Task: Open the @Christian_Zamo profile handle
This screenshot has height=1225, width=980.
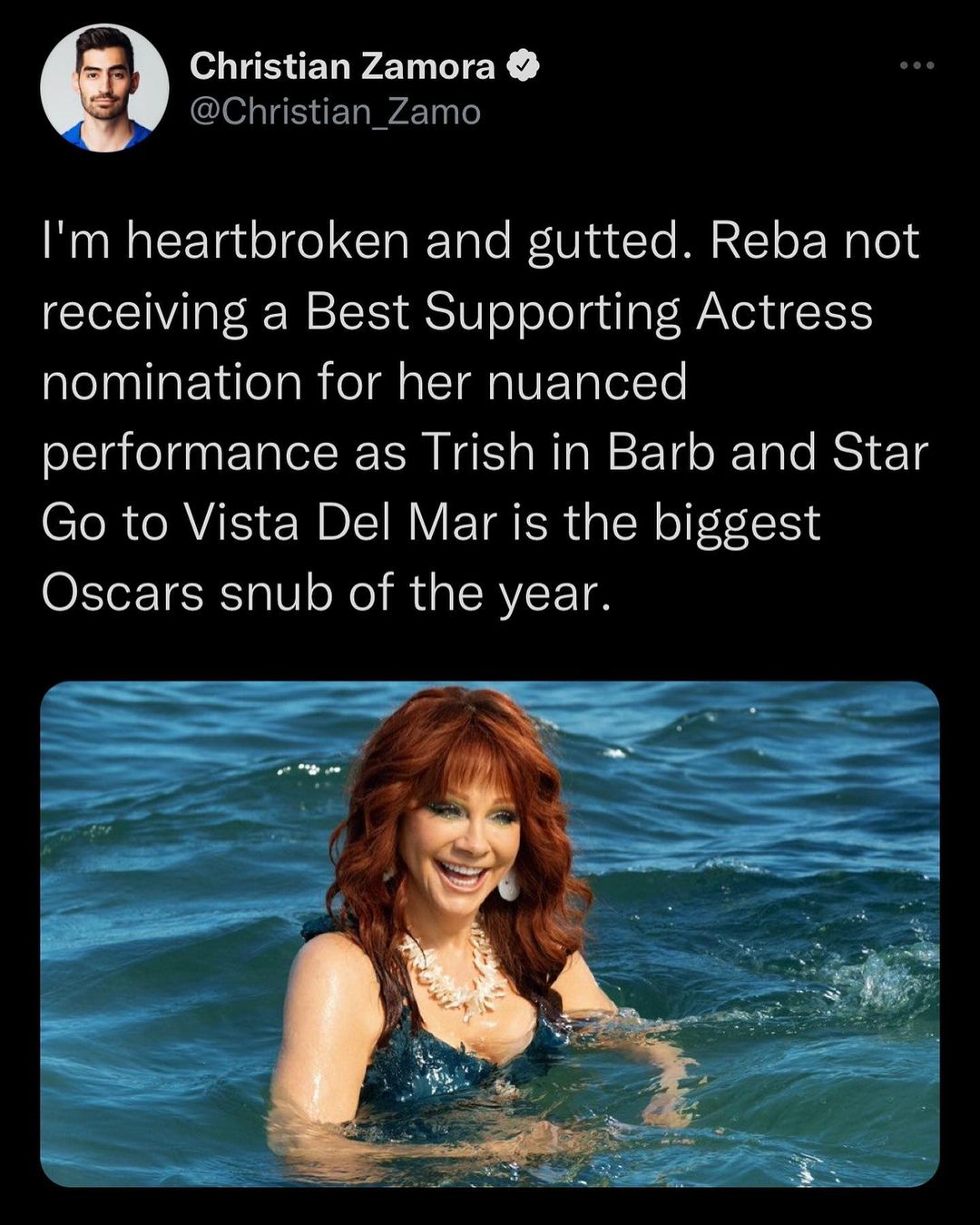Action: pos(335,113)
